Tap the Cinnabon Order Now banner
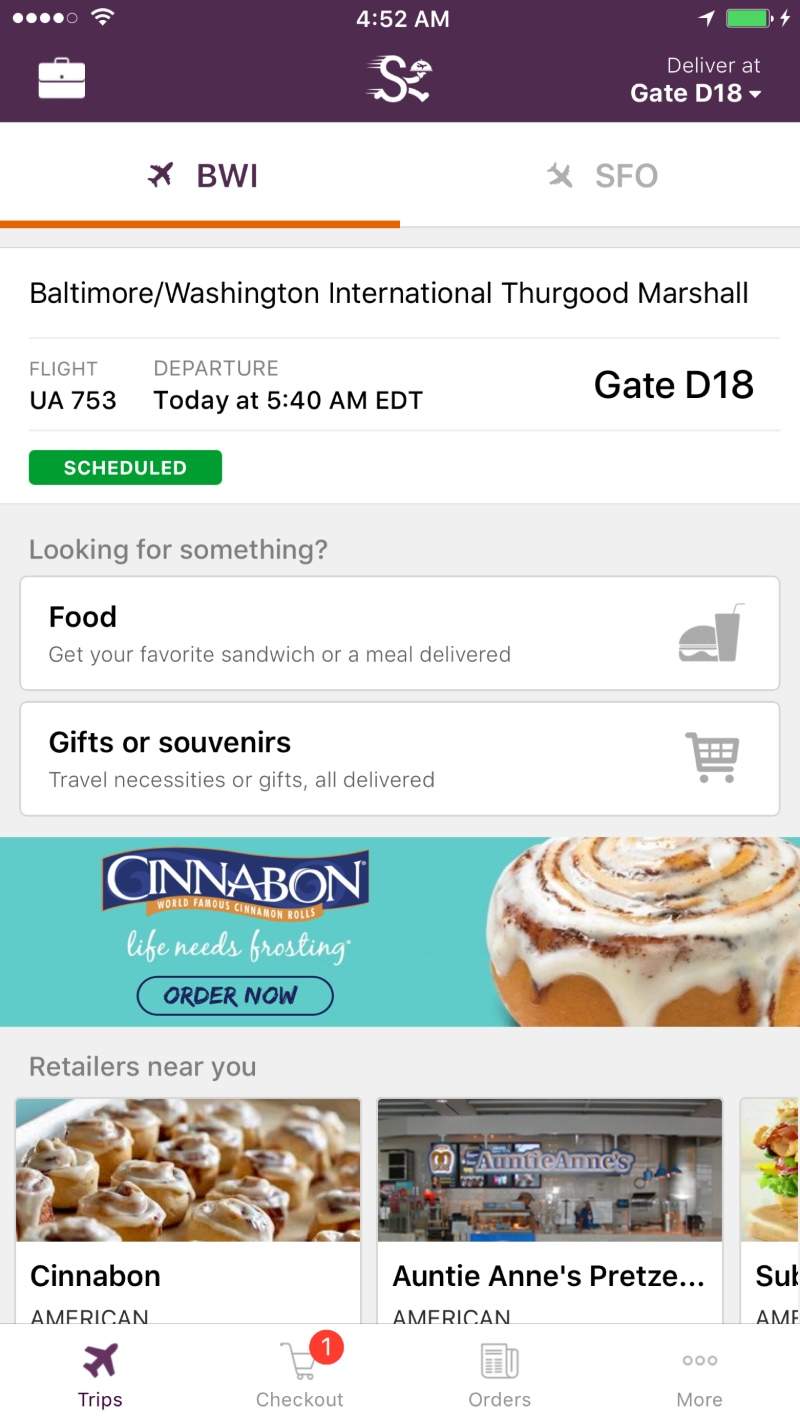The height and width of the screenshot is (1421, 800). coord(235,995)
